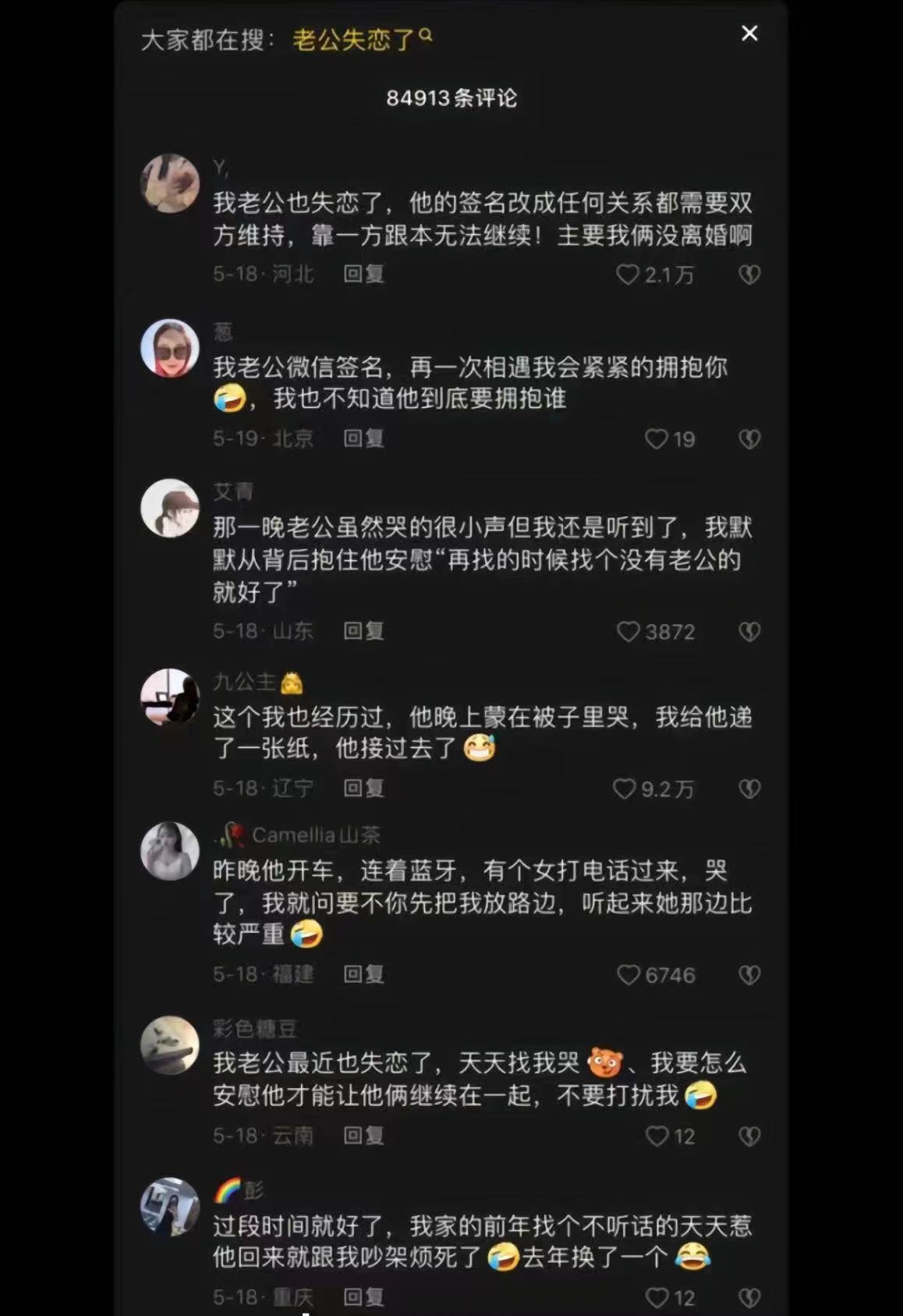Open Camellia山茶's profile avatar

pyautogui.click(x=170, y=851)
